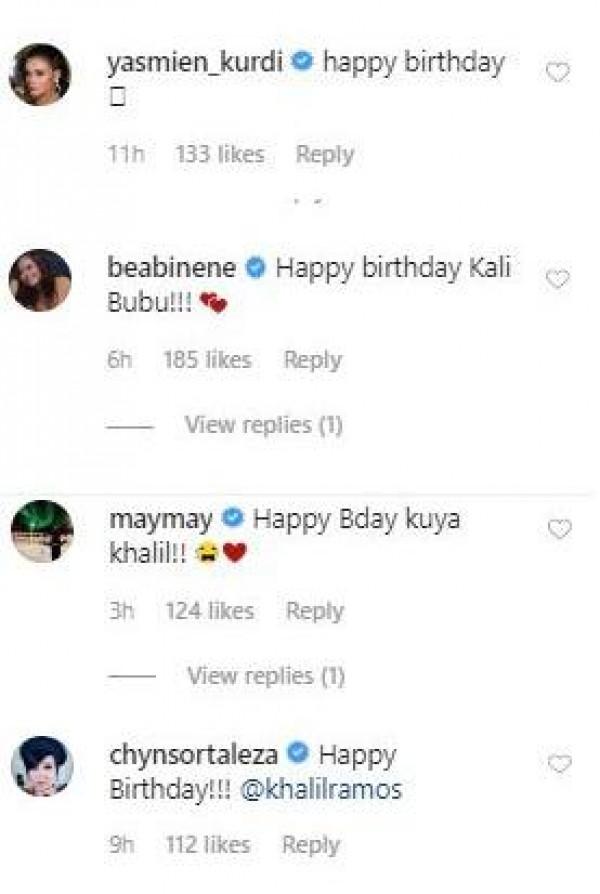Screen dimensions: 600x894
Task: View the 185 likes on beabinene's comment
Action: (206, 360)
